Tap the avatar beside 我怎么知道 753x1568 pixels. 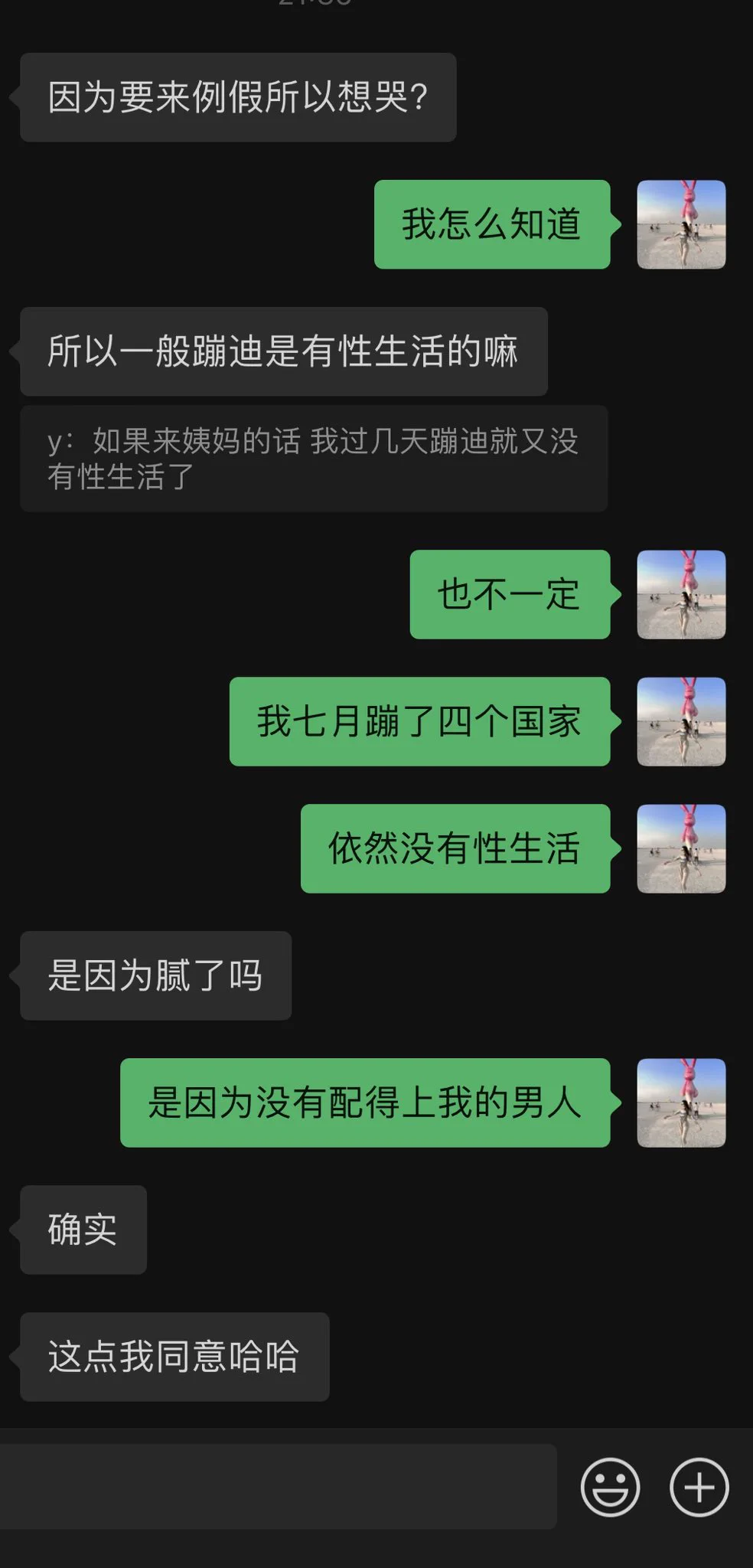point(681,224)
